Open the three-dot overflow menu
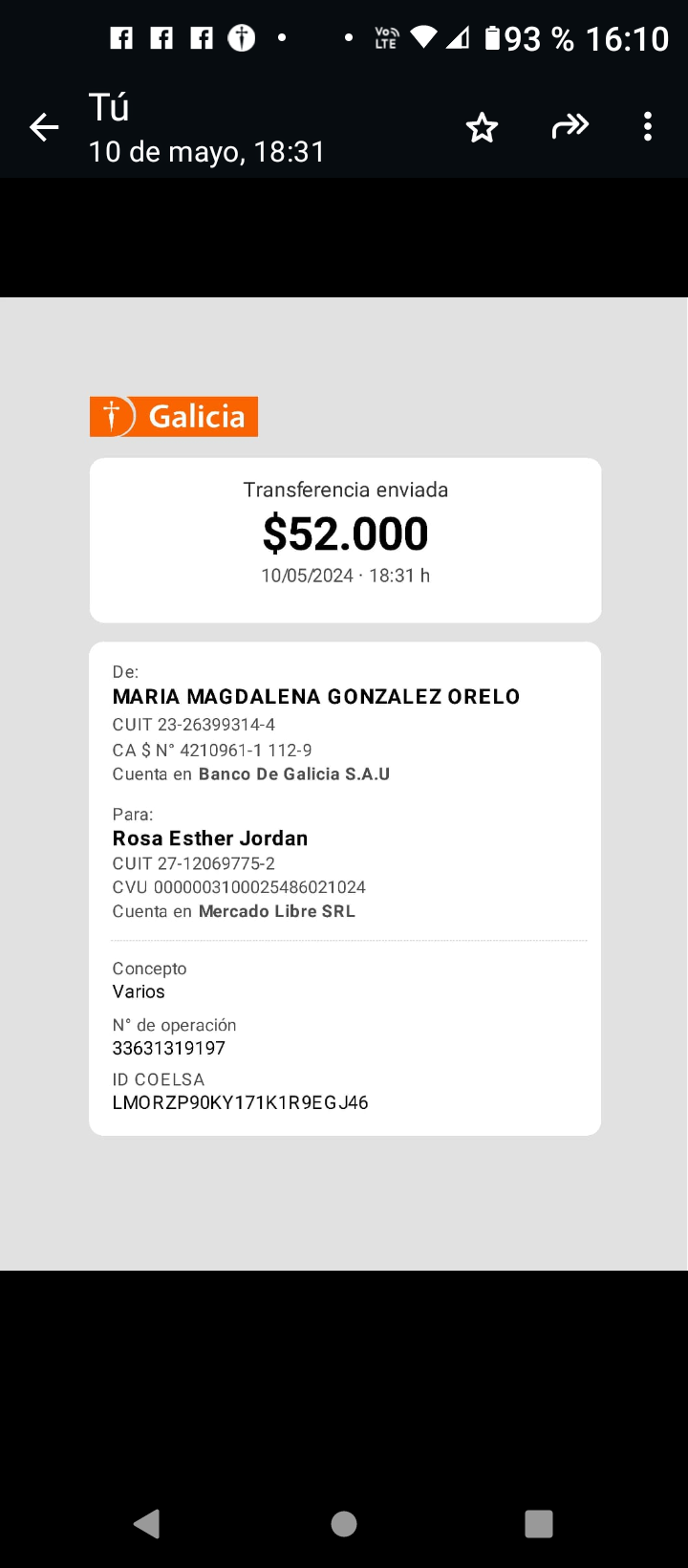This screenshot has width=688, height=1568. tap(648, 127)
